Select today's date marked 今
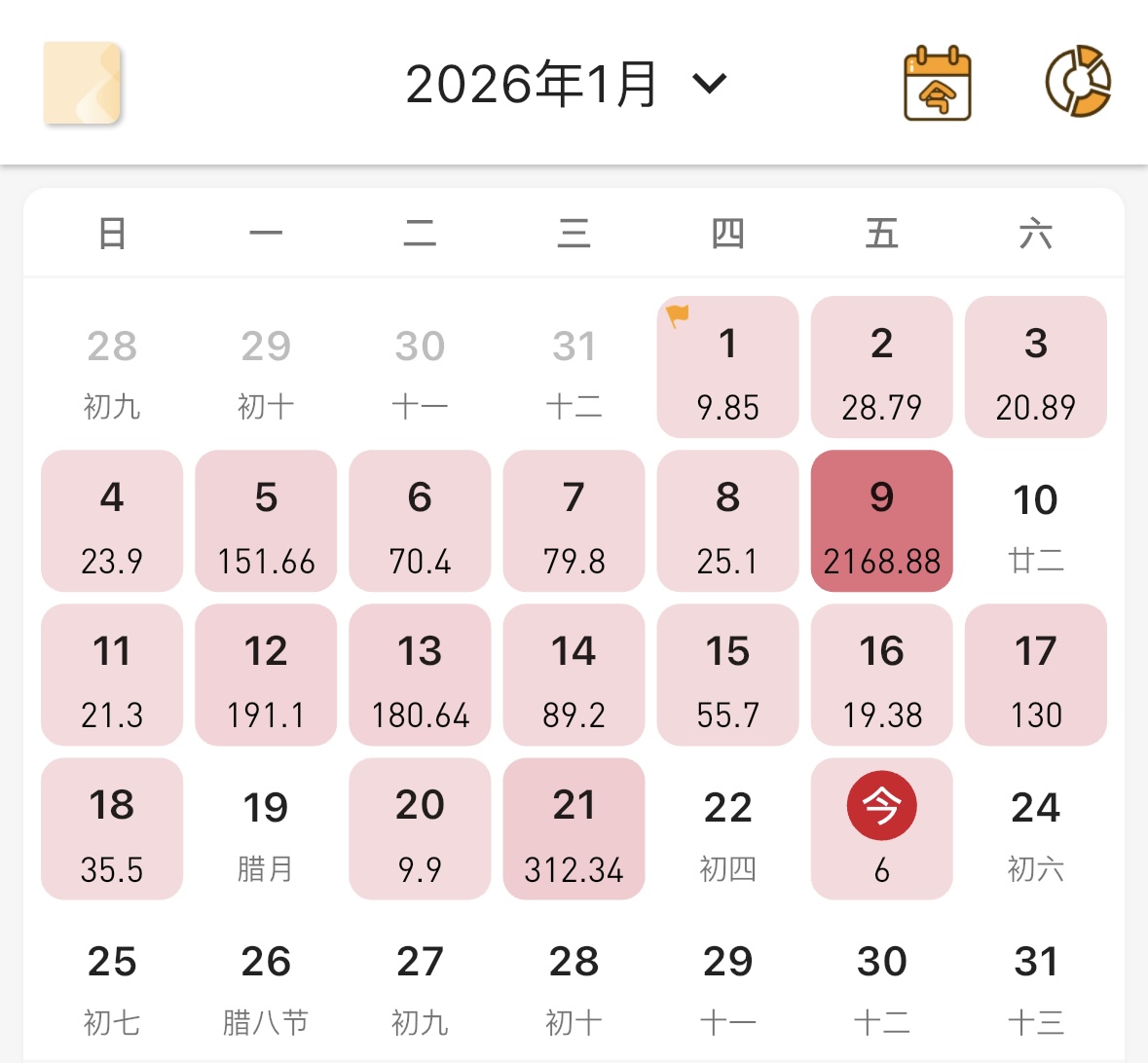 [x=881, y=829]
